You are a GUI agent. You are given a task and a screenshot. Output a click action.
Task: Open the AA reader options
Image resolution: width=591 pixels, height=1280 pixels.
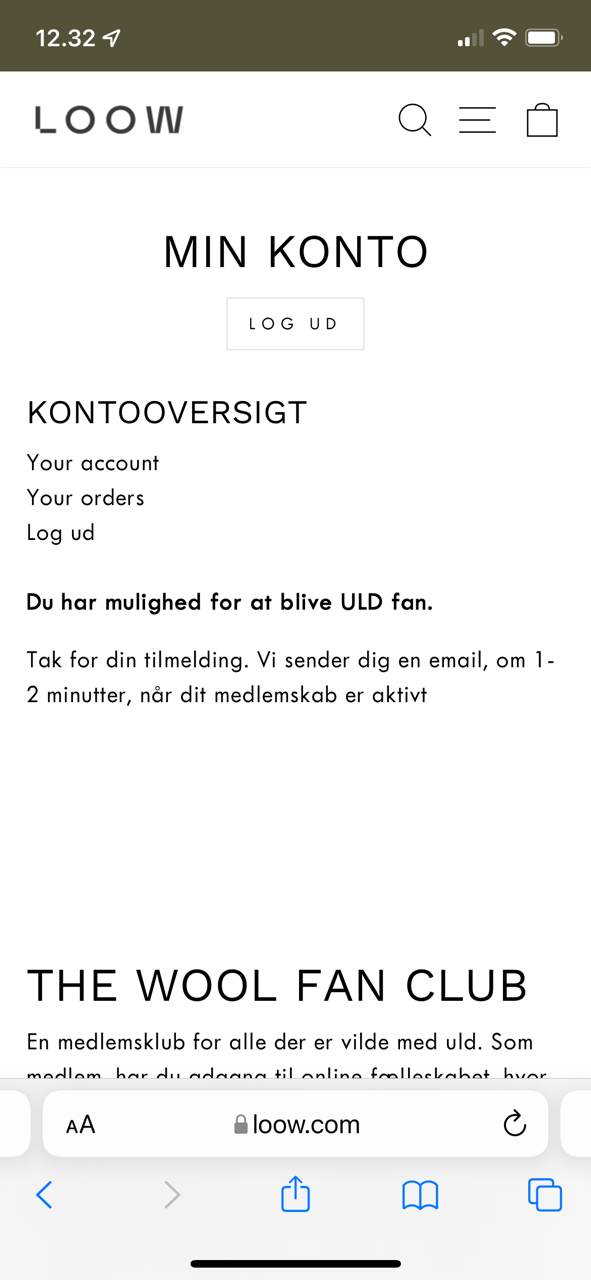[x=80, y=1125]
